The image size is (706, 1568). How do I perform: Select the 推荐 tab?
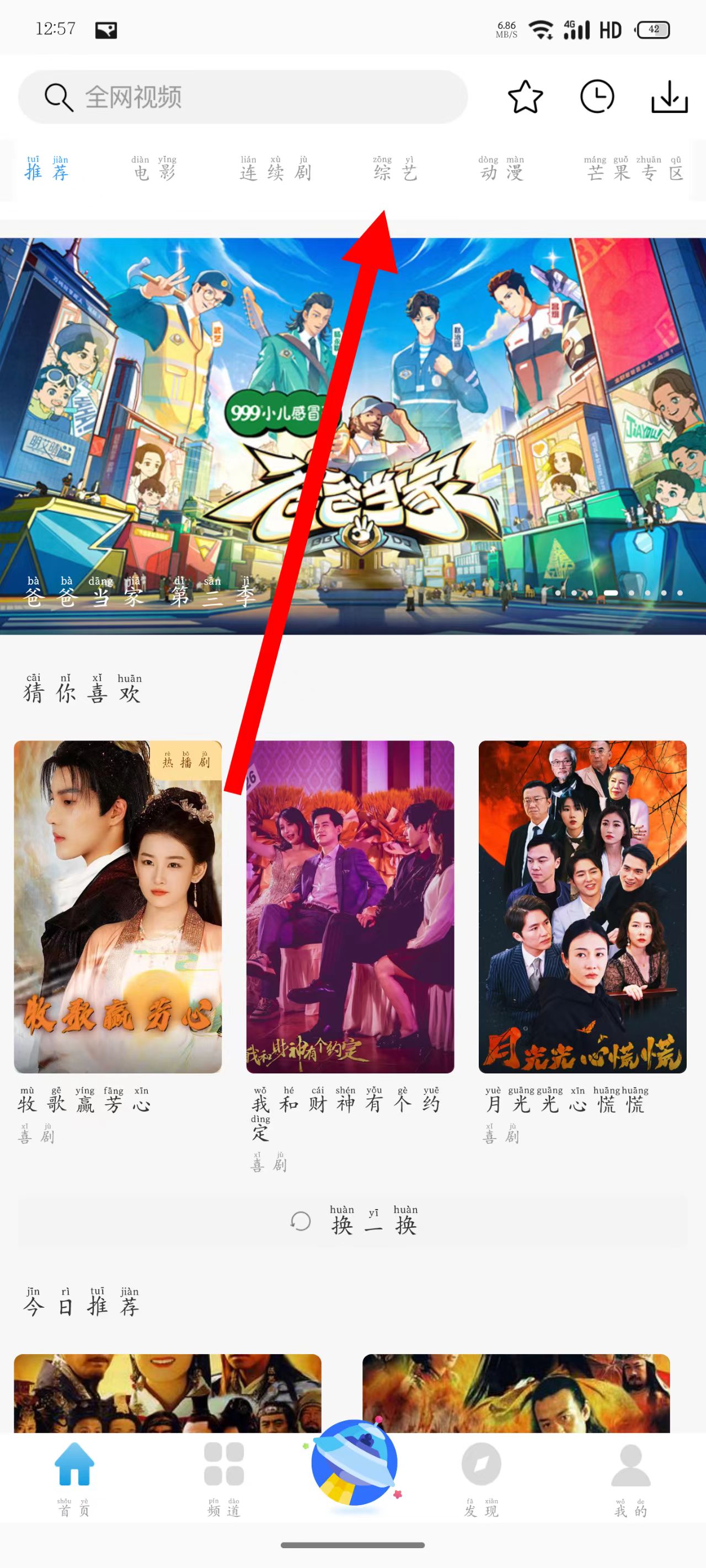(x=47, y=170)
